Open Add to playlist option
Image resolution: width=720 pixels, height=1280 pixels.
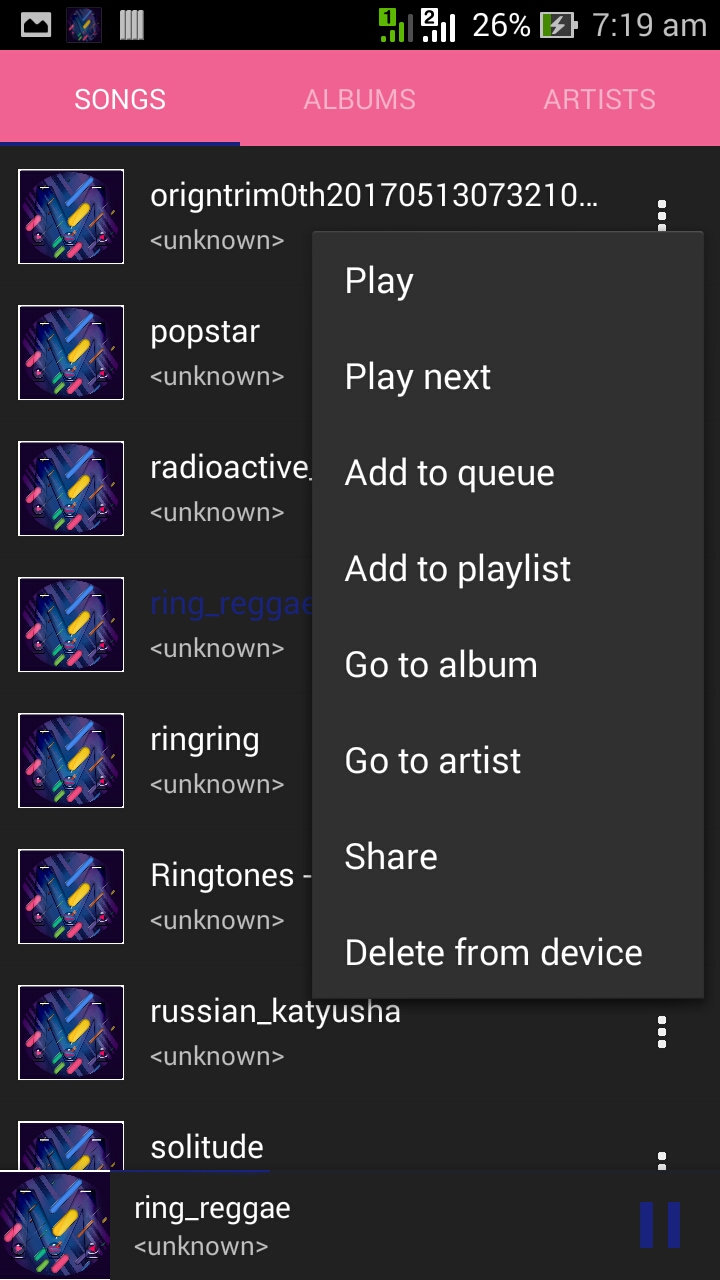(457, 568)
